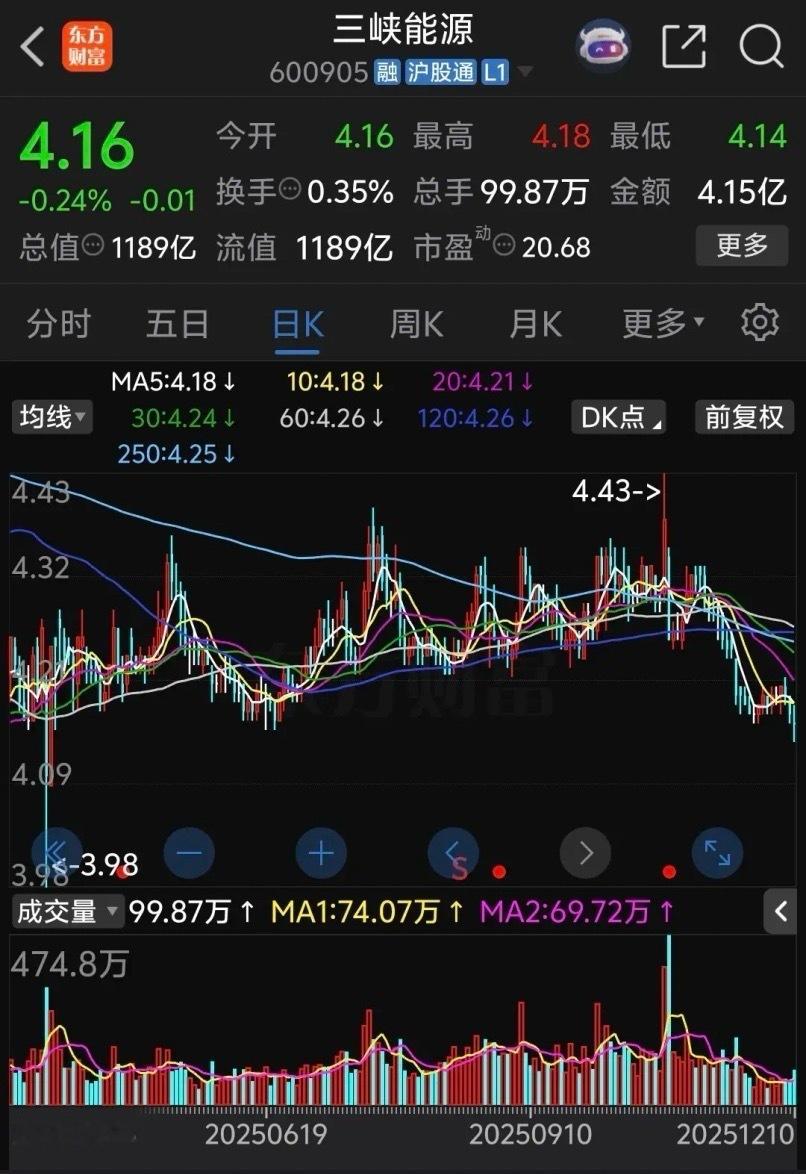
Task: Tap the 东方财富 logo
Action: 86,45
